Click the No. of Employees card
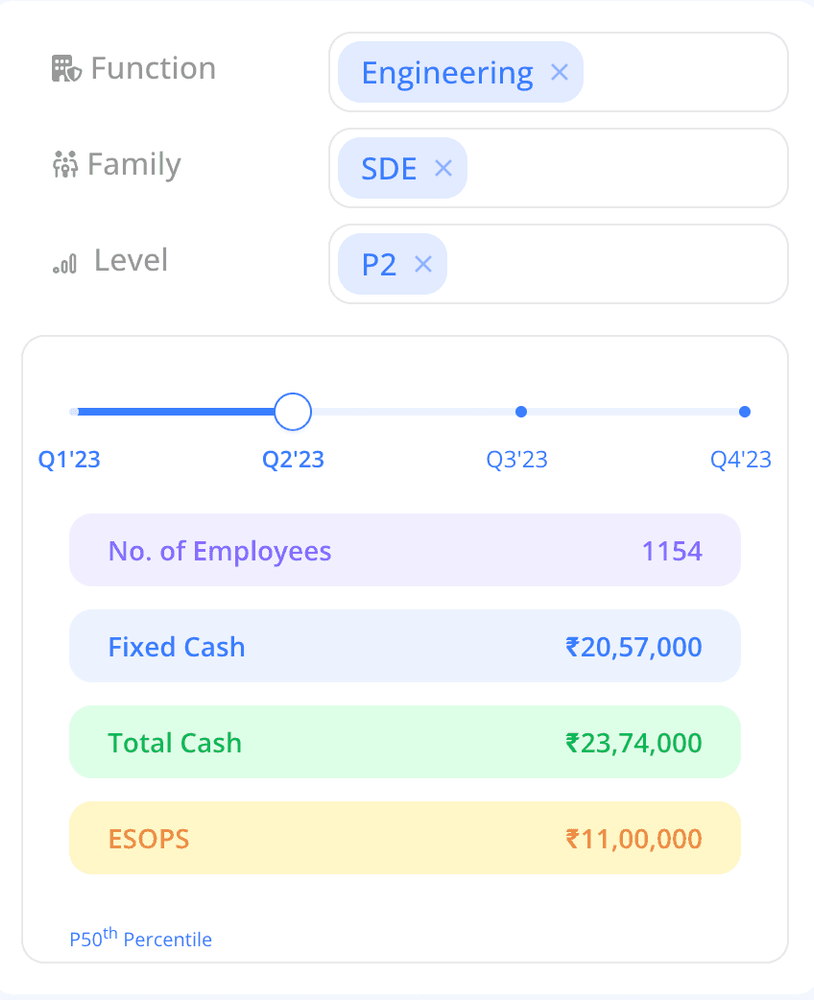 click(x=404, y=550)
